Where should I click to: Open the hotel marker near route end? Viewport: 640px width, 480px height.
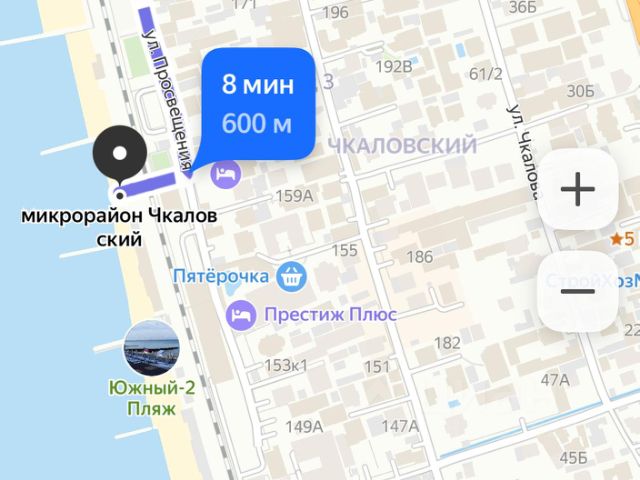tap(226, 174)
